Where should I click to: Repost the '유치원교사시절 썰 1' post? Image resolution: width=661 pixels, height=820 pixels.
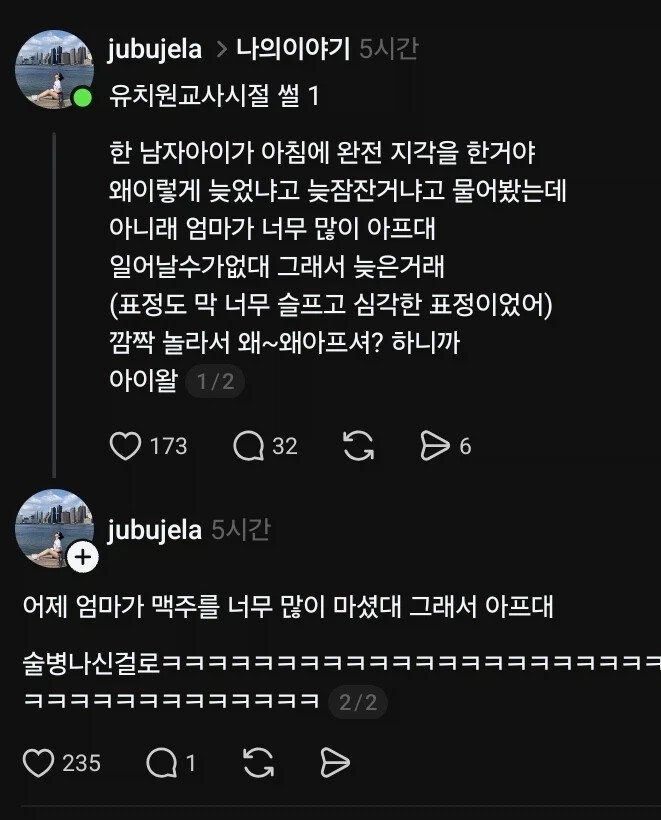[x=358, y=446]
